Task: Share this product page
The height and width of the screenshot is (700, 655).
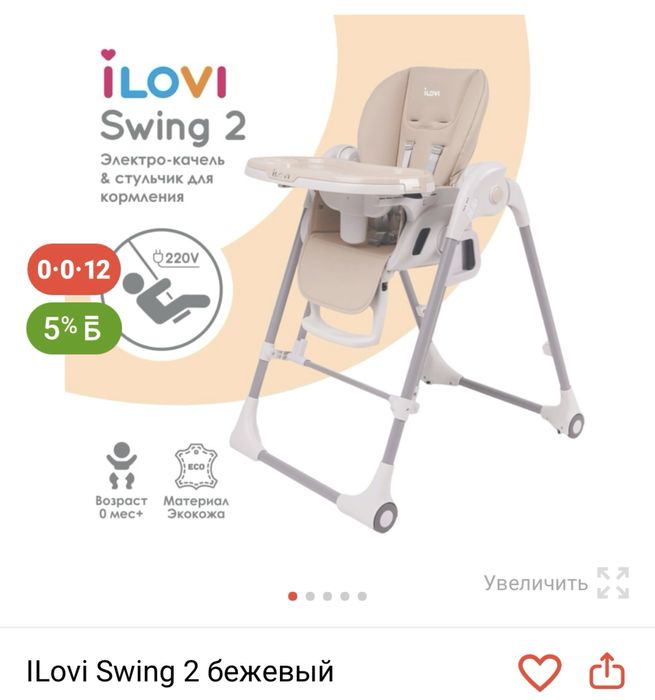Action: [x=607, y=670]
